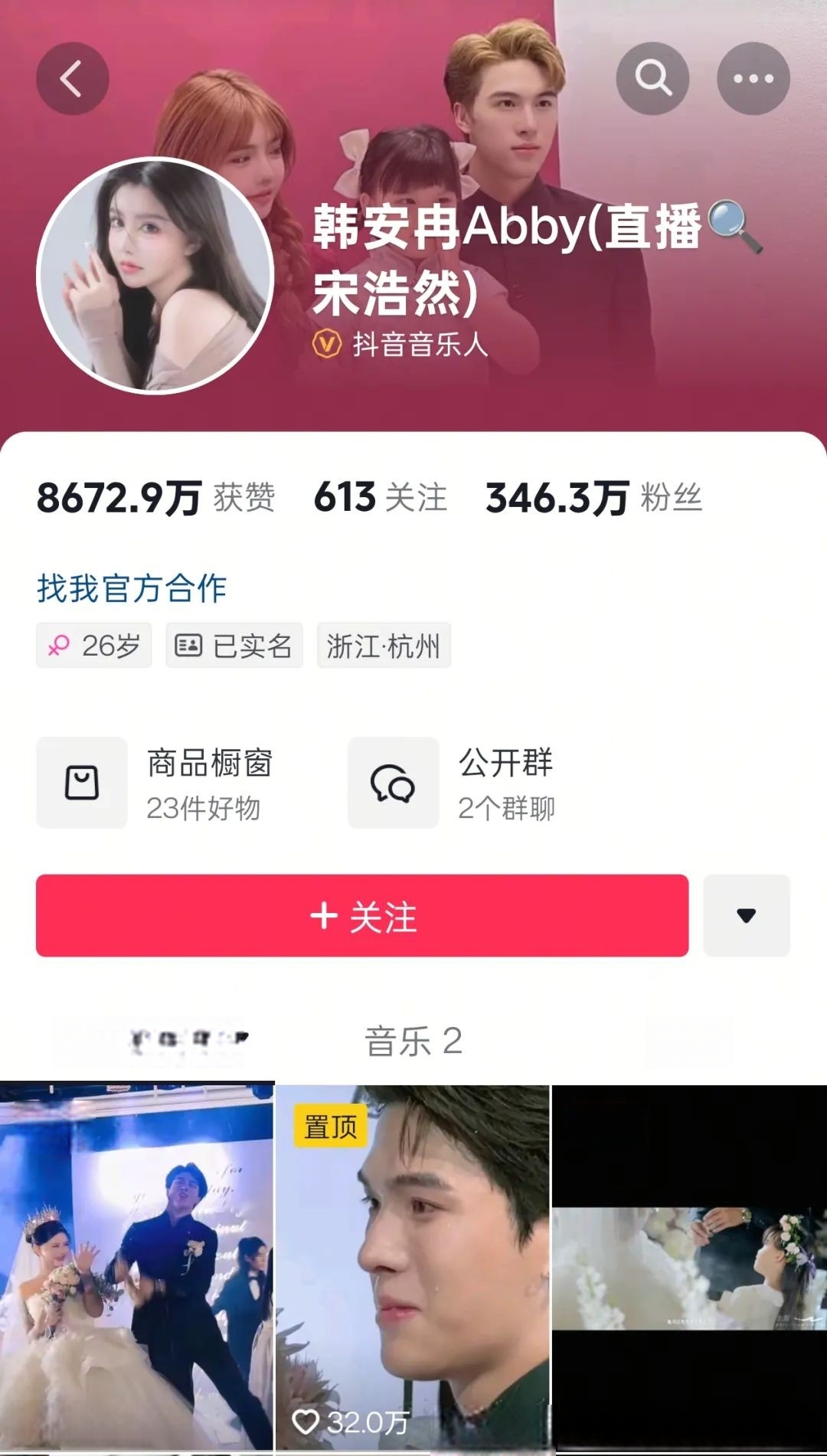
Task: Go back using the arrow icon
Action: (73, 79)
